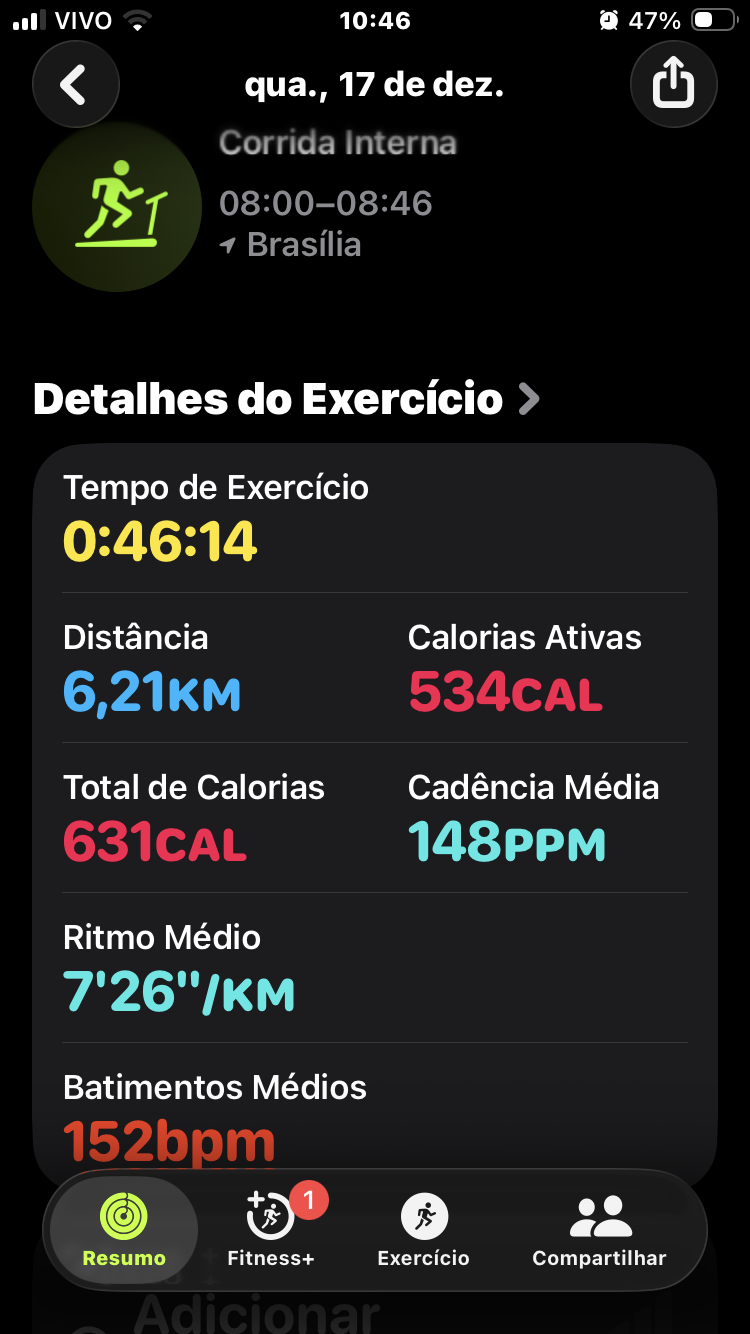The image size is (750, 1334).
Task: Tap the 08:00–08:46 time range link
Action: tap(326, 203)
